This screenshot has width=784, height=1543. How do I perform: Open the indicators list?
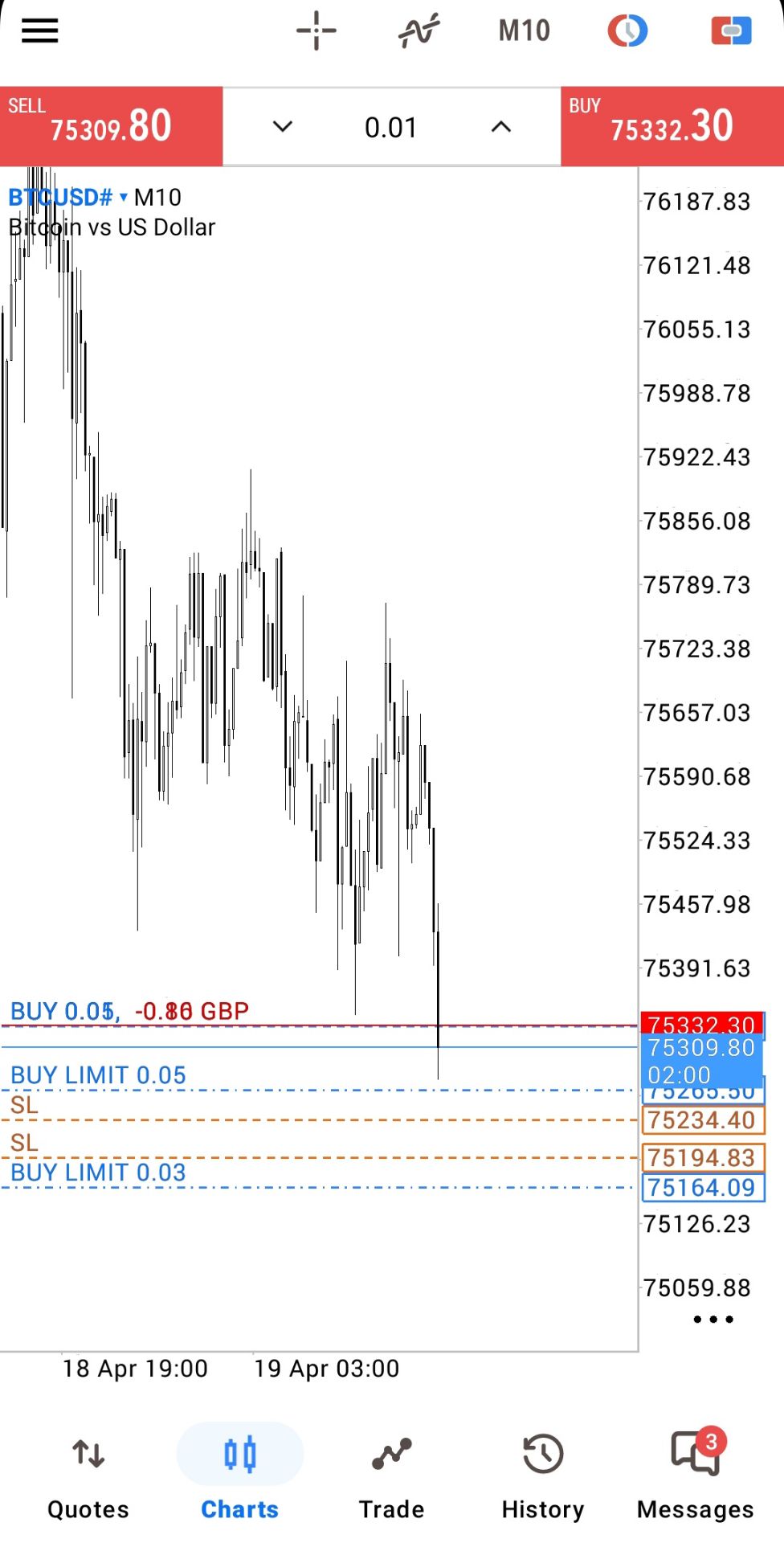click(419, 31)
